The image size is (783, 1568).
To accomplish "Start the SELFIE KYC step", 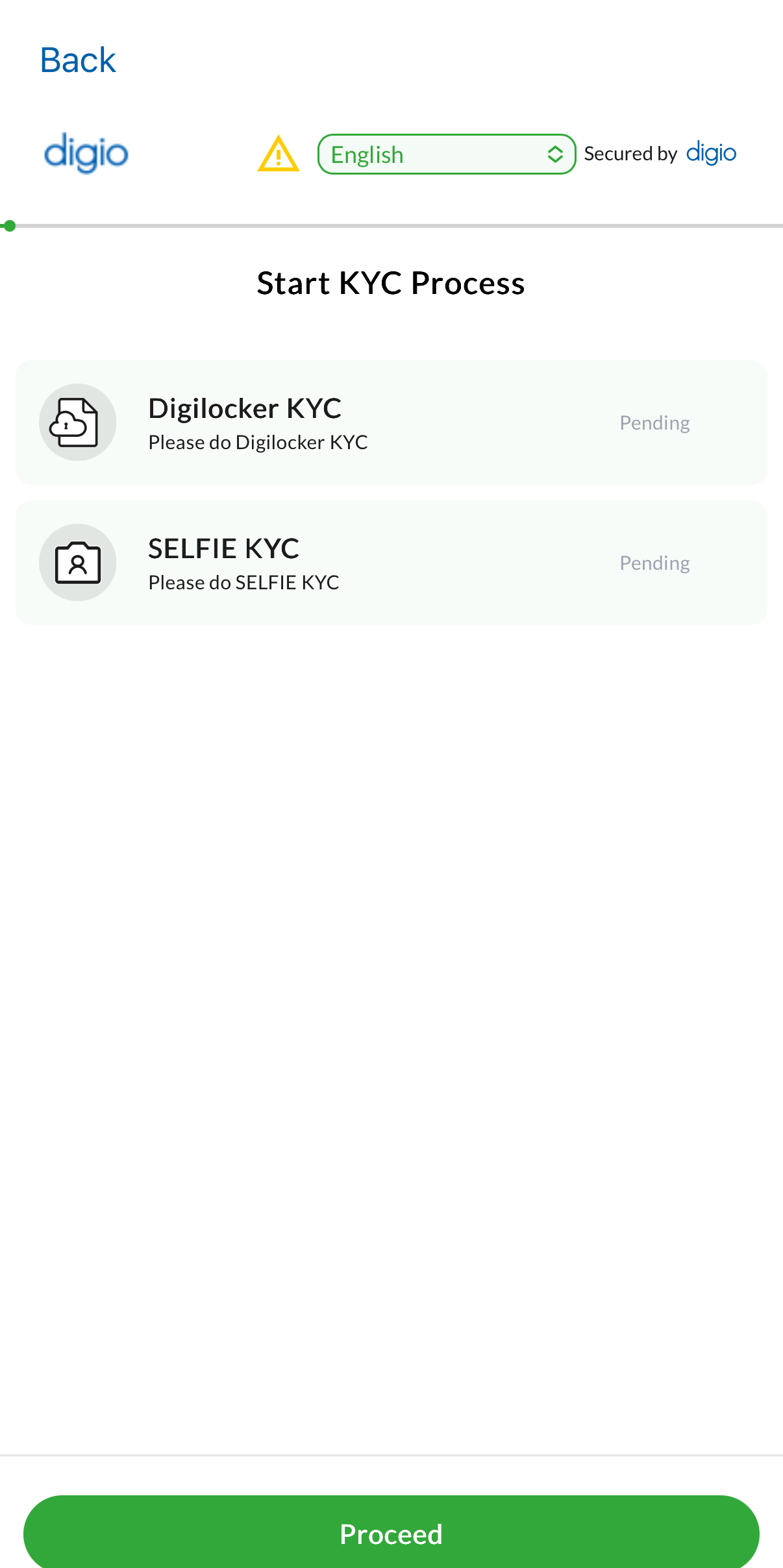I will [x=391, y=563].
